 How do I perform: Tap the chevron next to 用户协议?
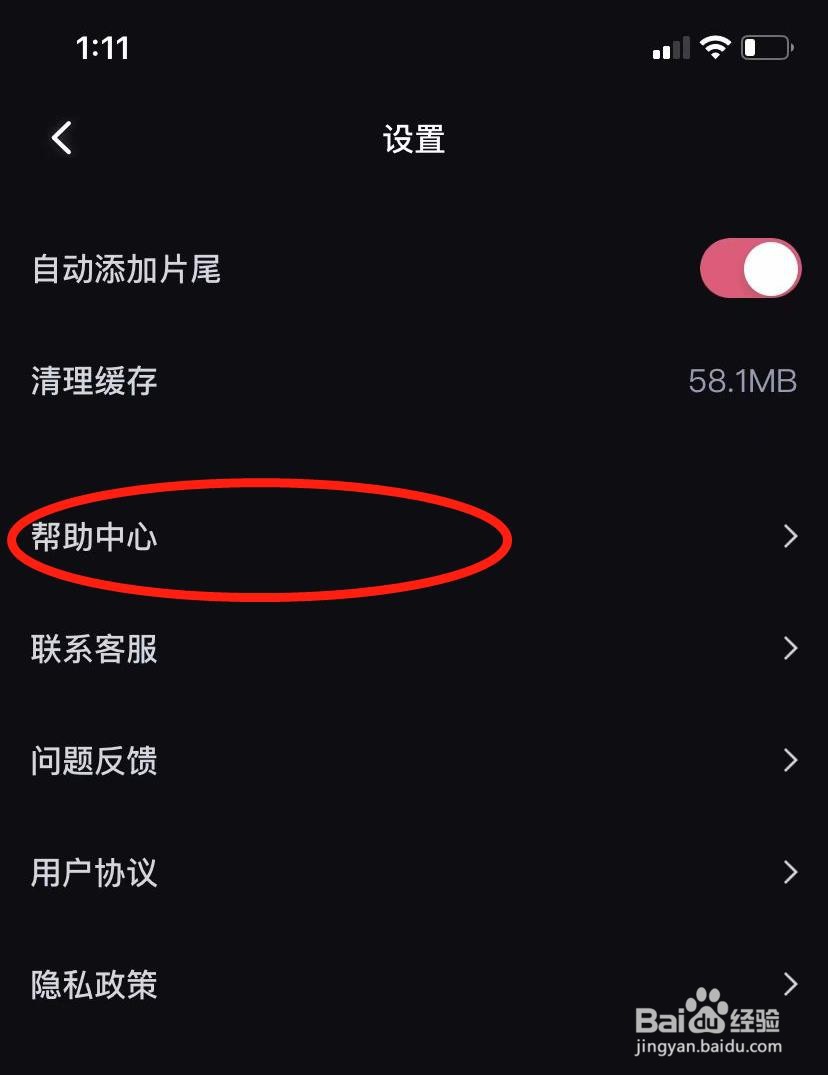coord(789,873)
